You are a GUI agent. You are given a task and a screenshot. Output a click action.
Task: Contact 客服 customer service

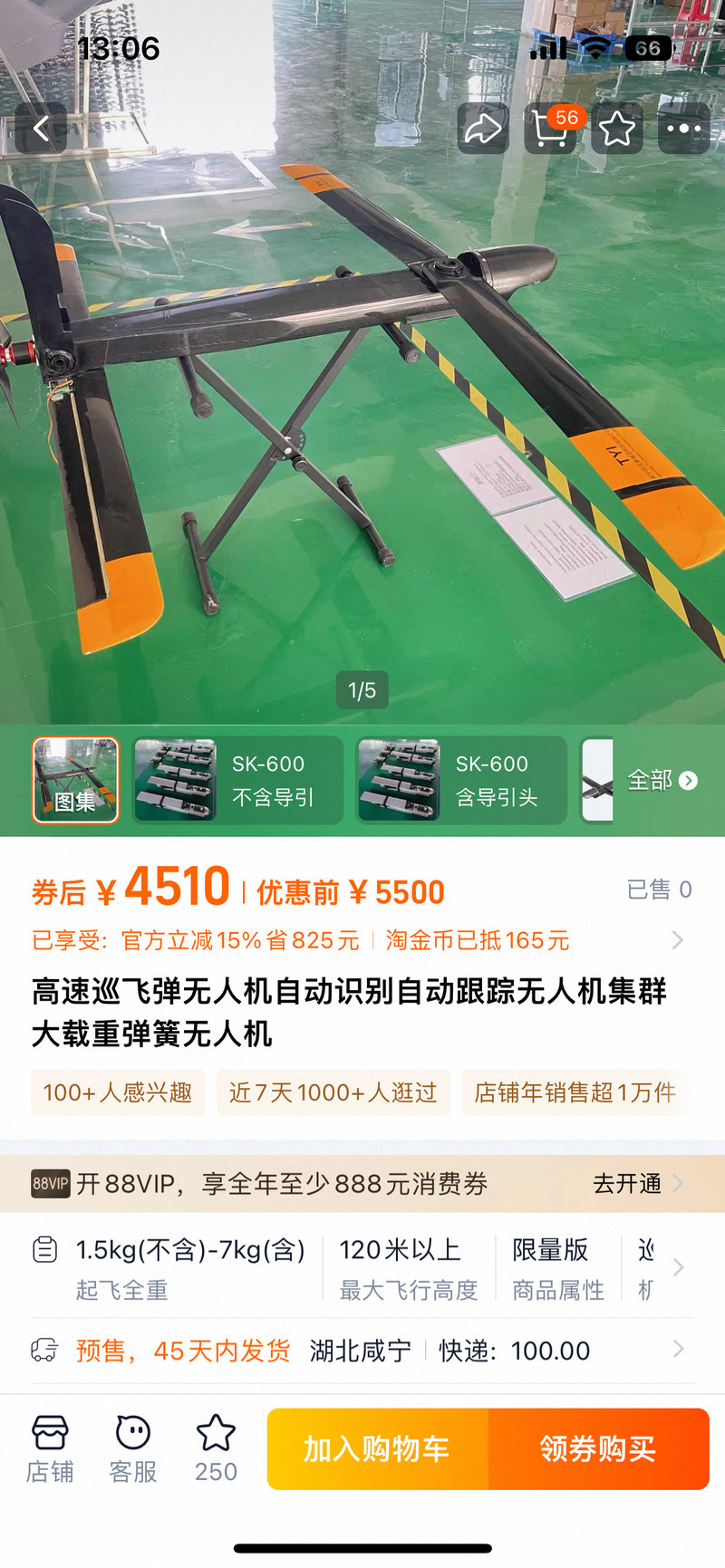click(133, 1449)
